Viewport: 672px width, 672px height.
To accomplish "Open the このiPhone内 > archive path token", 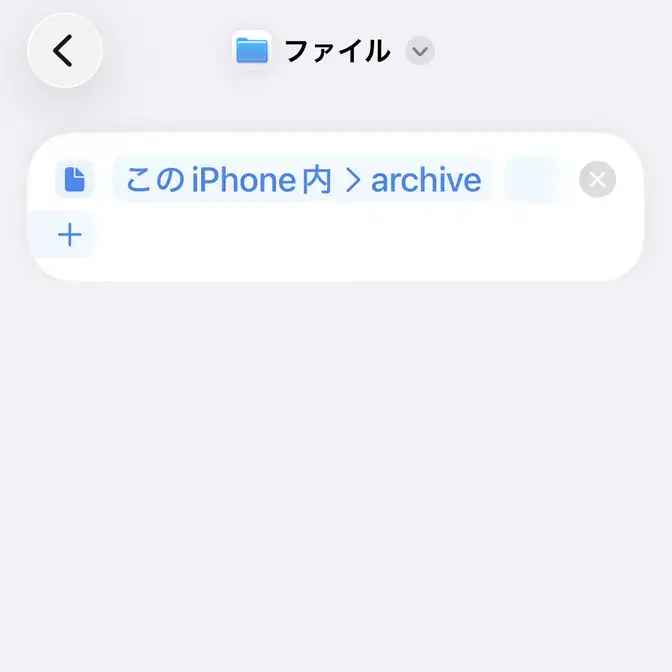I will coord(303,180).
